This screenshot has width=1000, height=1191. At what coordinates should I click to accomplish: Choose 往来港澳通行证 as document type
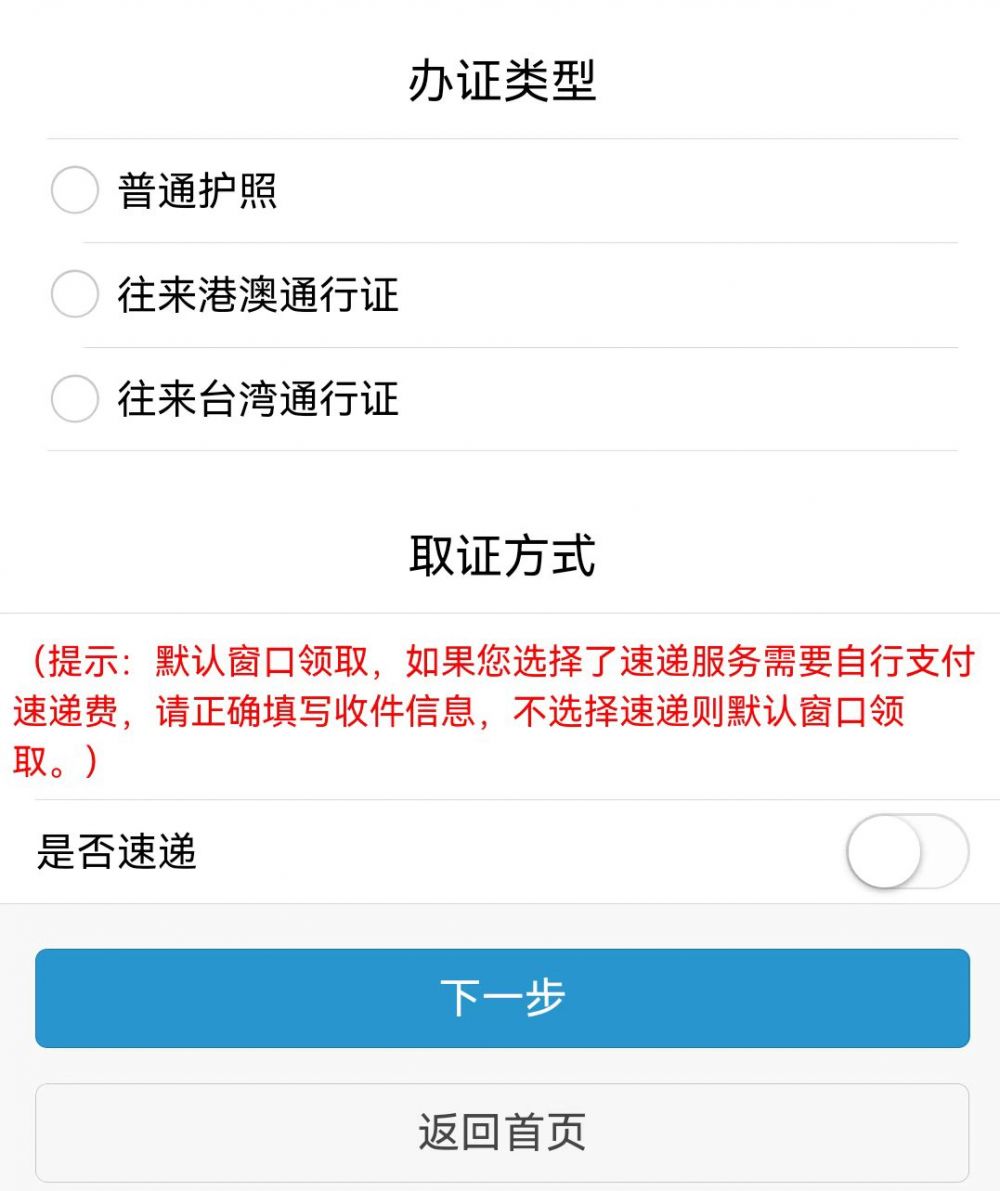pos(74,296)
